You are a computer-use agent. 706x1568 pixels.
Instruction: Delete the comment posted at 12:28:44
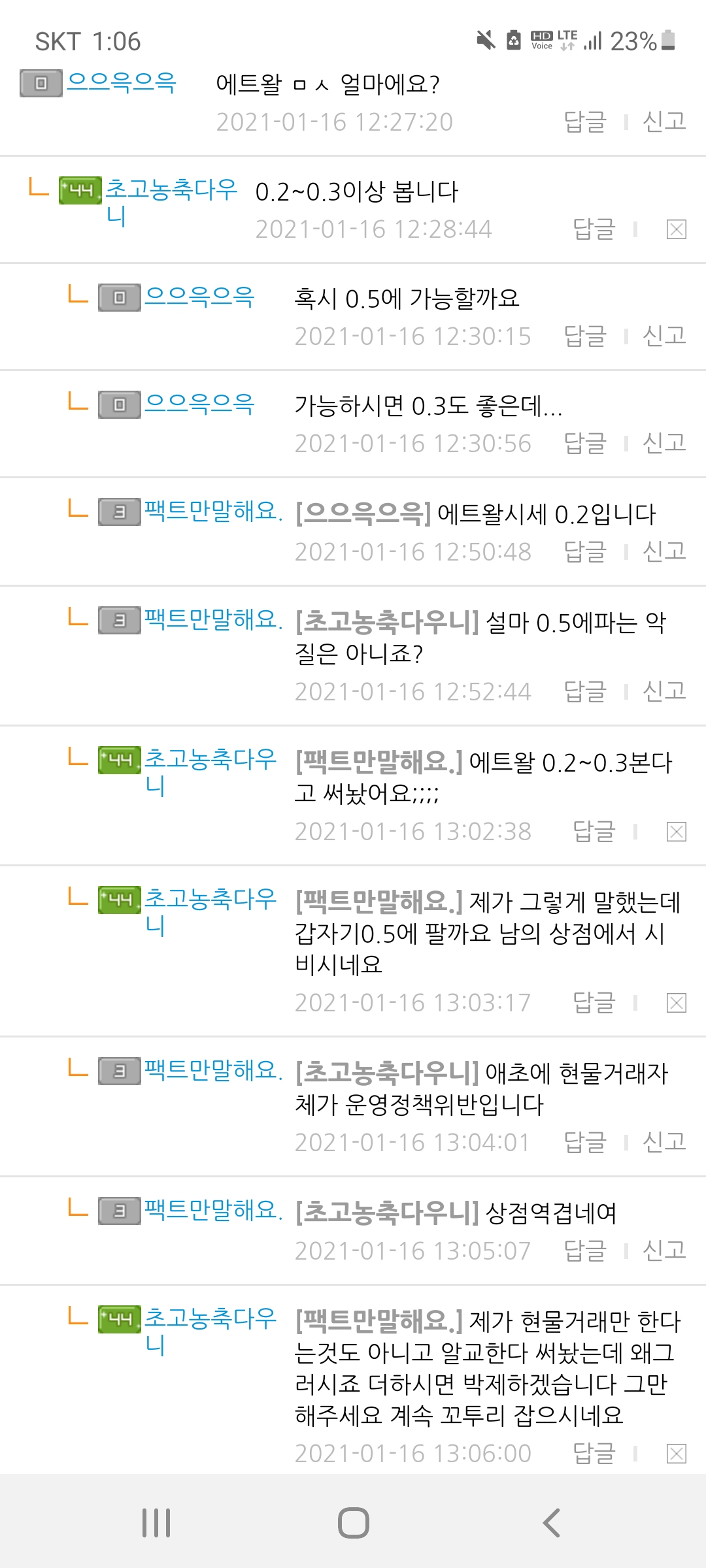tap(676, 229)
